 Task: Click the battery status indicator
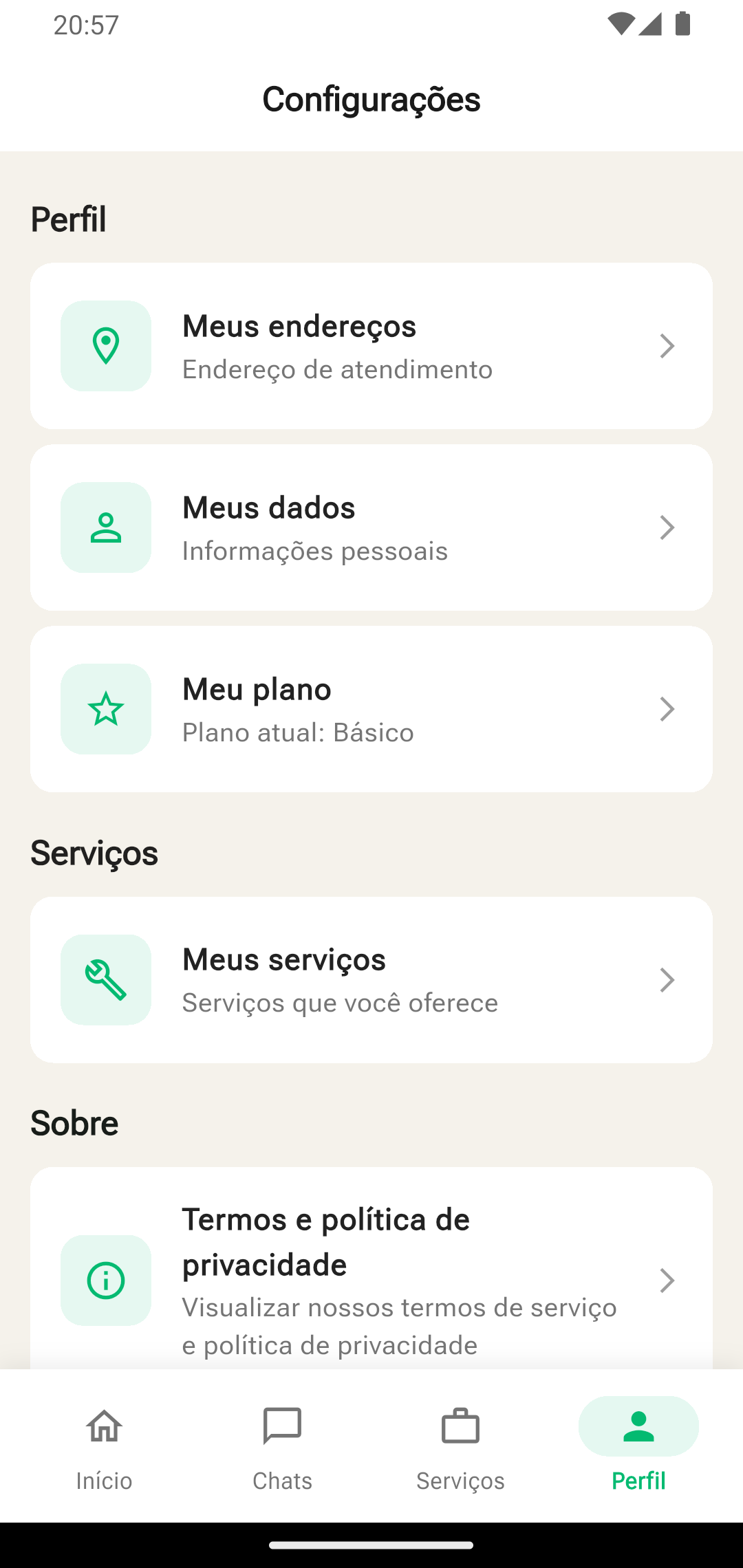pyautogui.click(x=684, y=24)
